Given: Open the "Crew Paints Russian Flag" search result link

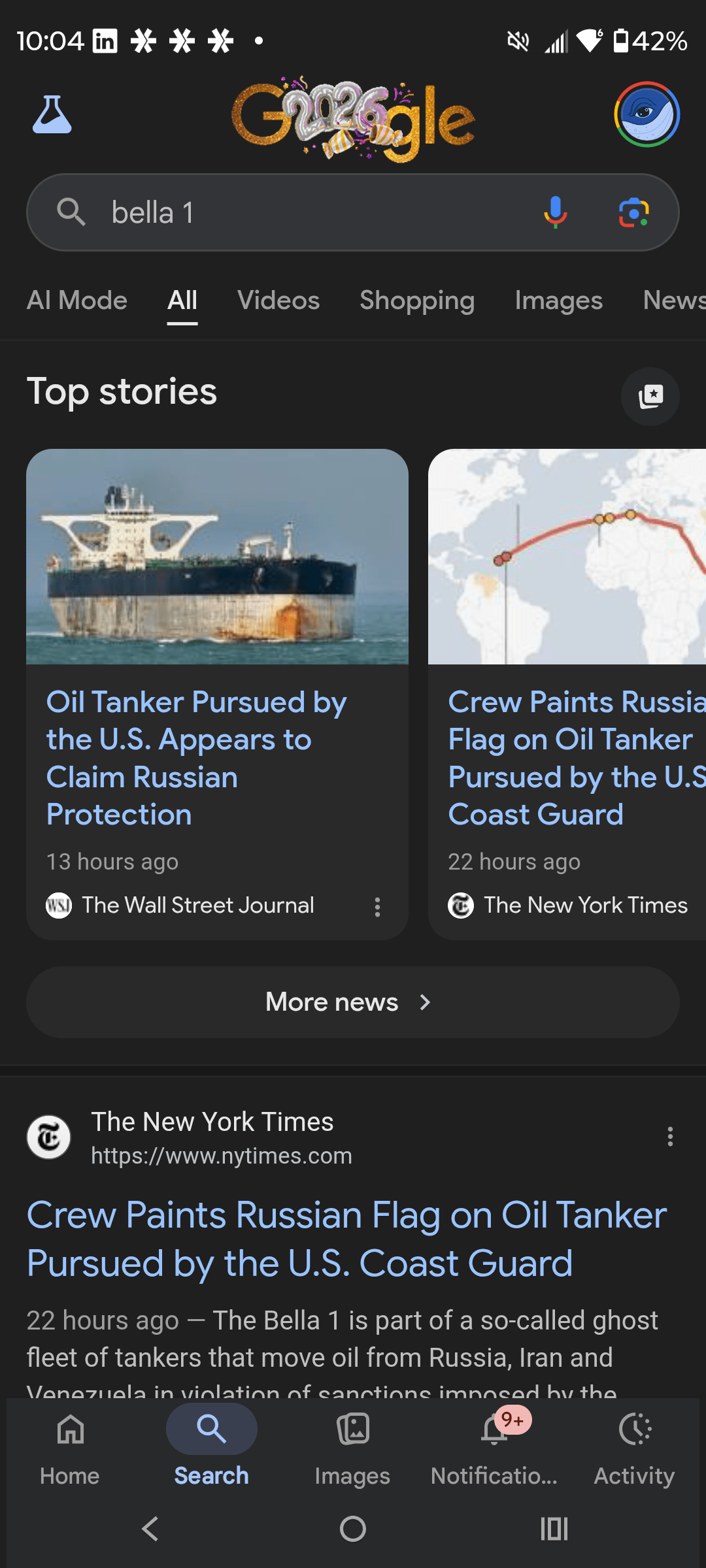Looking at the screenshot, I should (x=346, y=1239).
